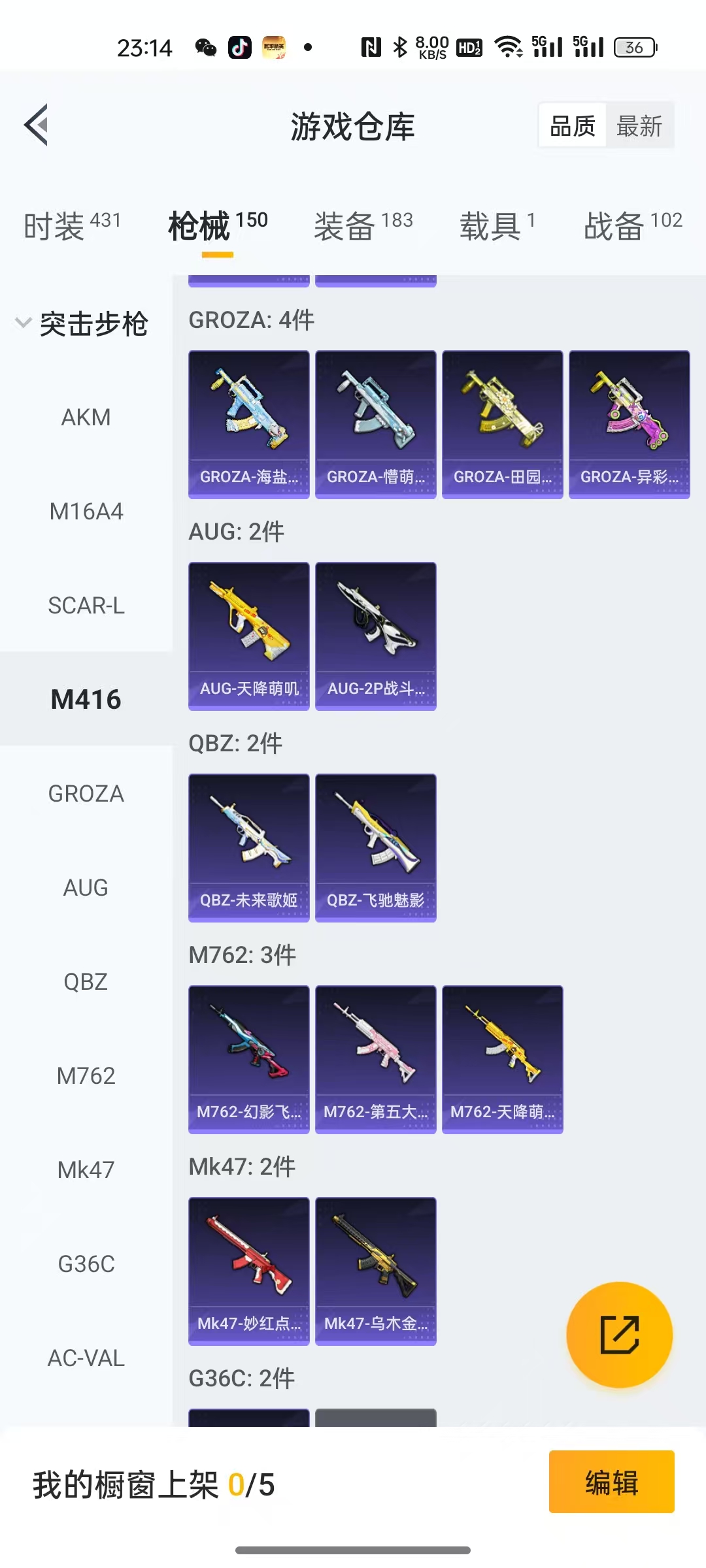
Task: Open the GROZA-异彩 skin tile
Action: tap(629, 424)
